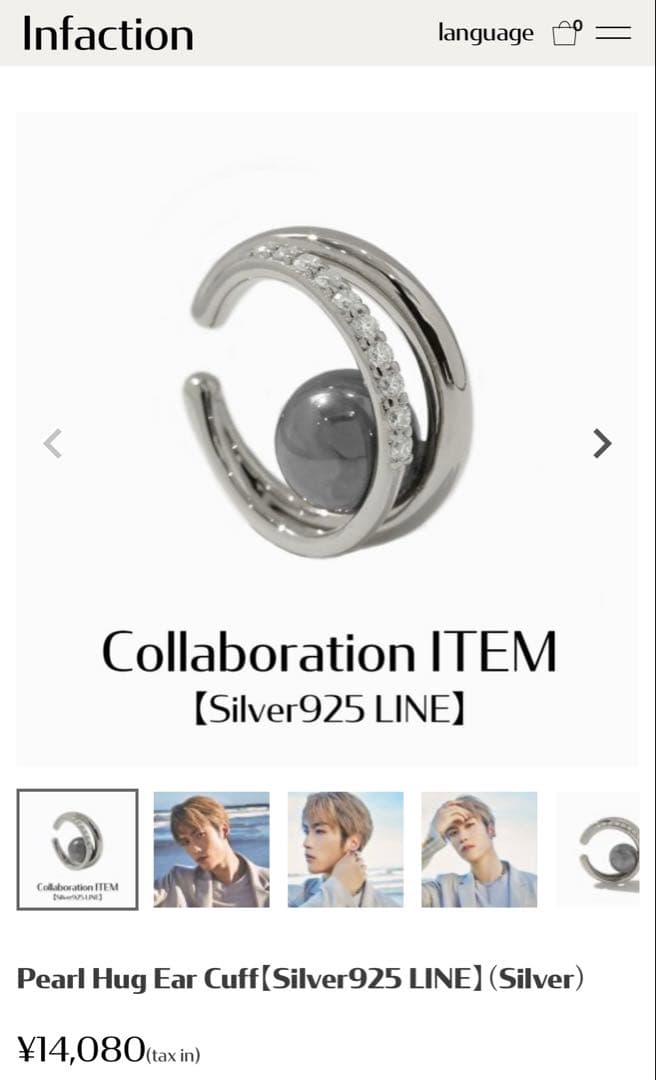View the thumbnail of model with hand on forehead
Image resolution: width=656 pixels, height=1080 pixels.
(479, 849)
